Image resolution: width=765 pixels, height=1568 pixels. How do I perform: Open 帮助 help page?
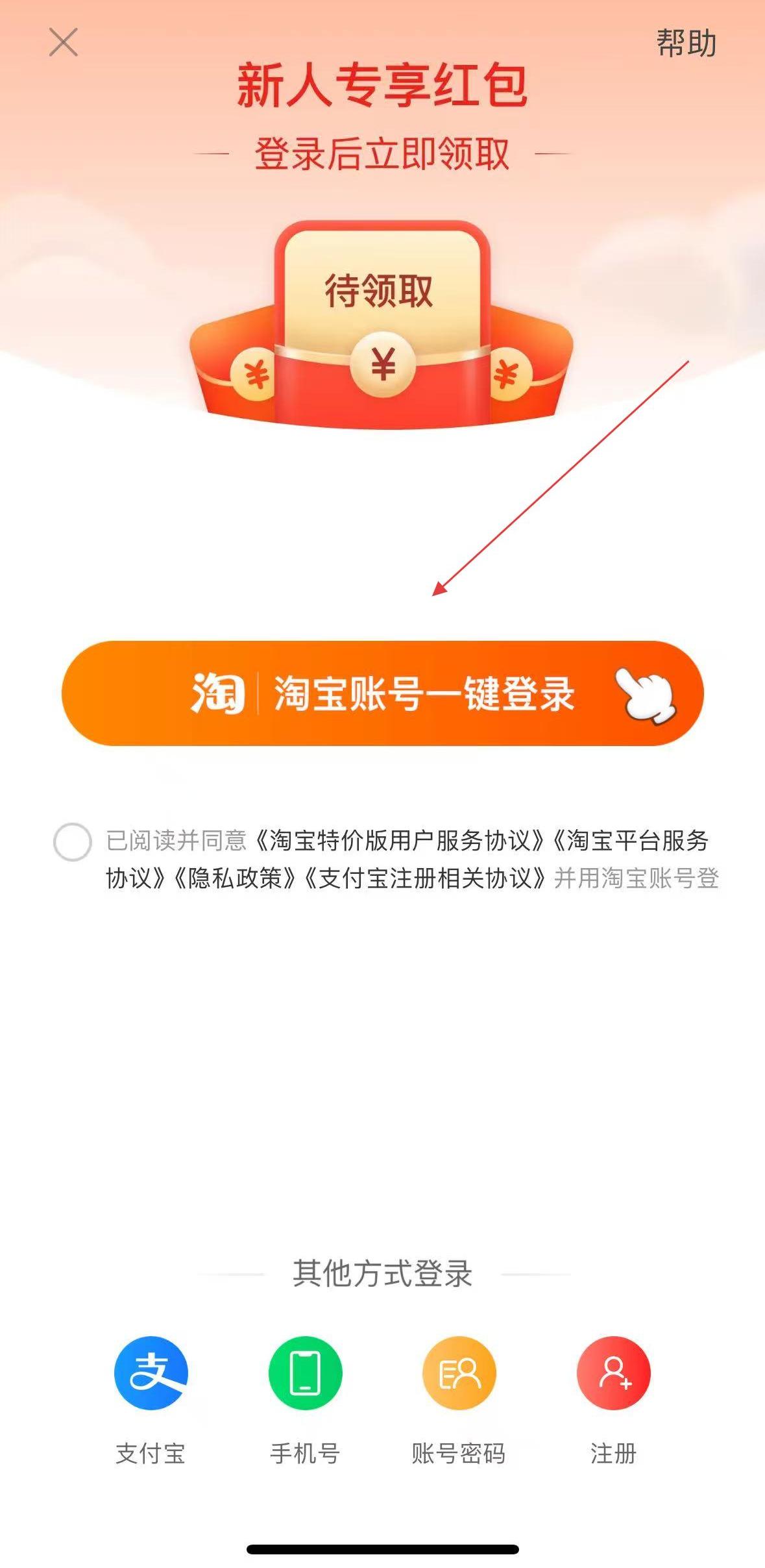coord(686,44)
